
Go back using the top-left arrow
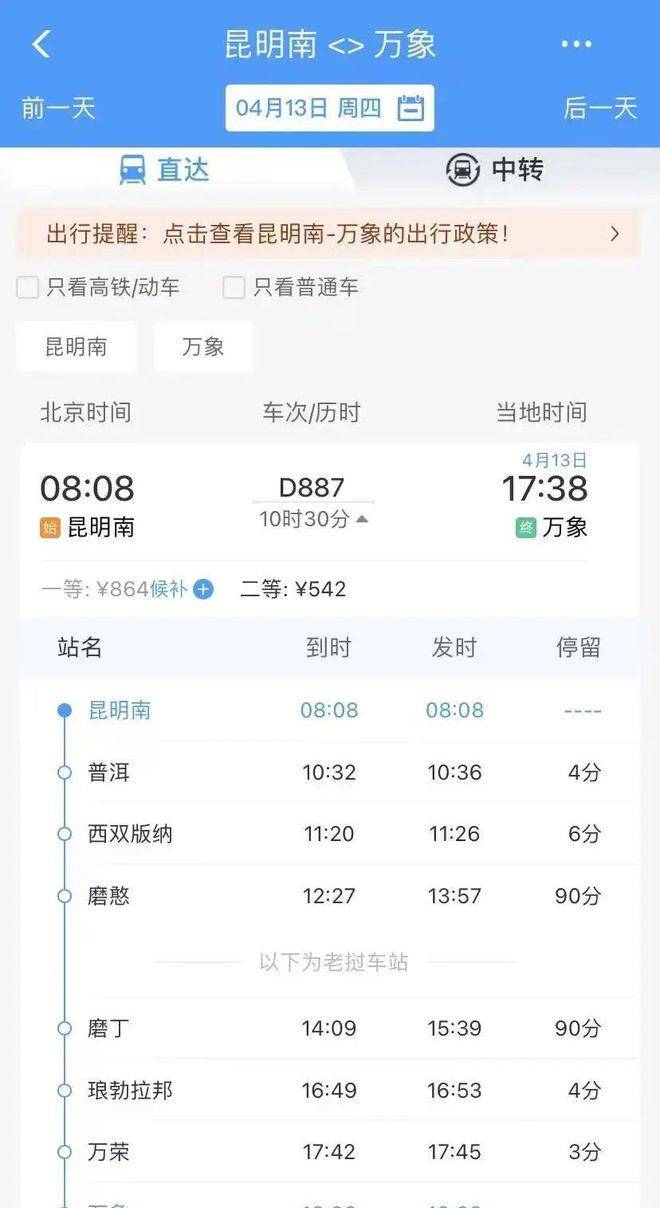pyautogui.click(x=41, y=44)
